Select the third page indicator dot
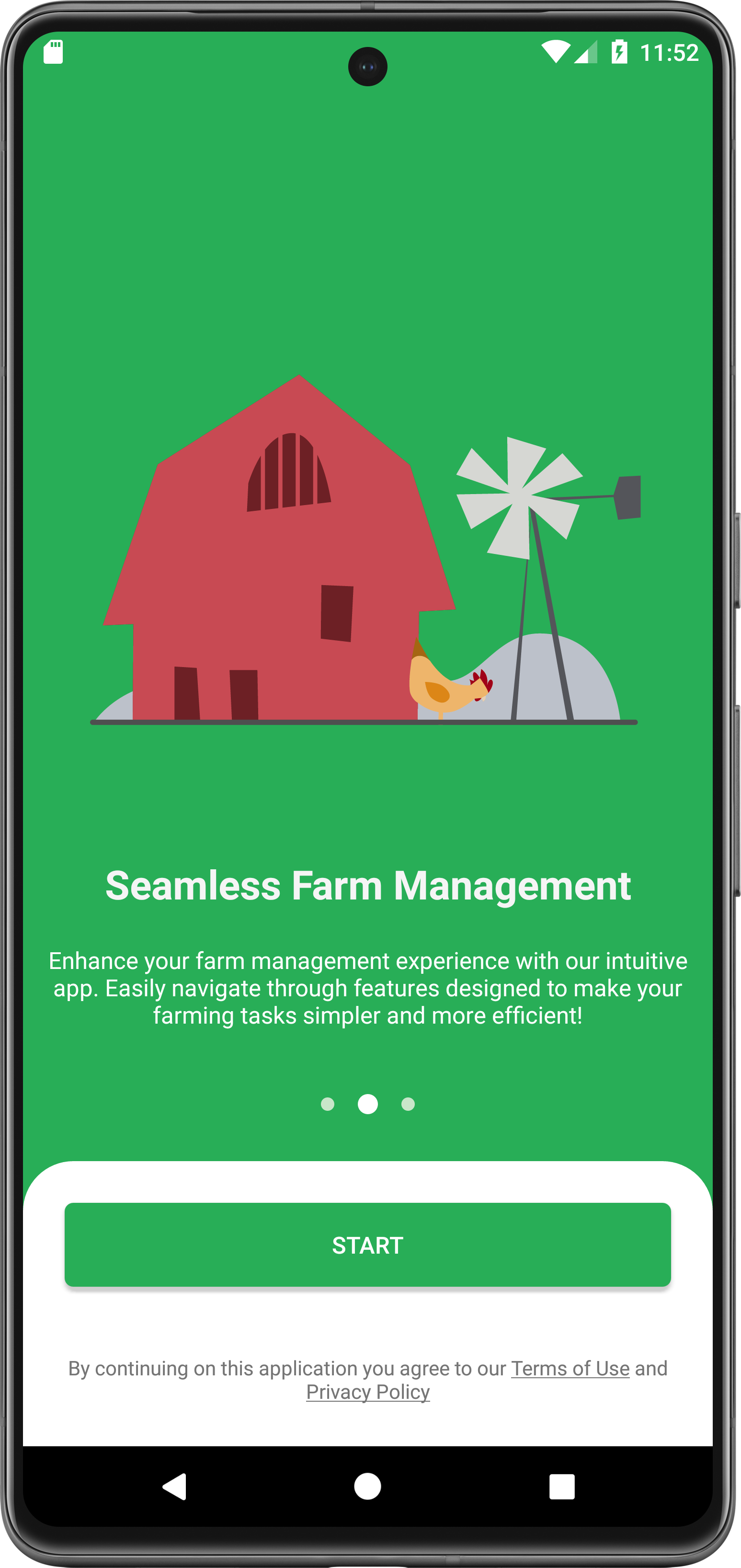 click(408, 1104)
